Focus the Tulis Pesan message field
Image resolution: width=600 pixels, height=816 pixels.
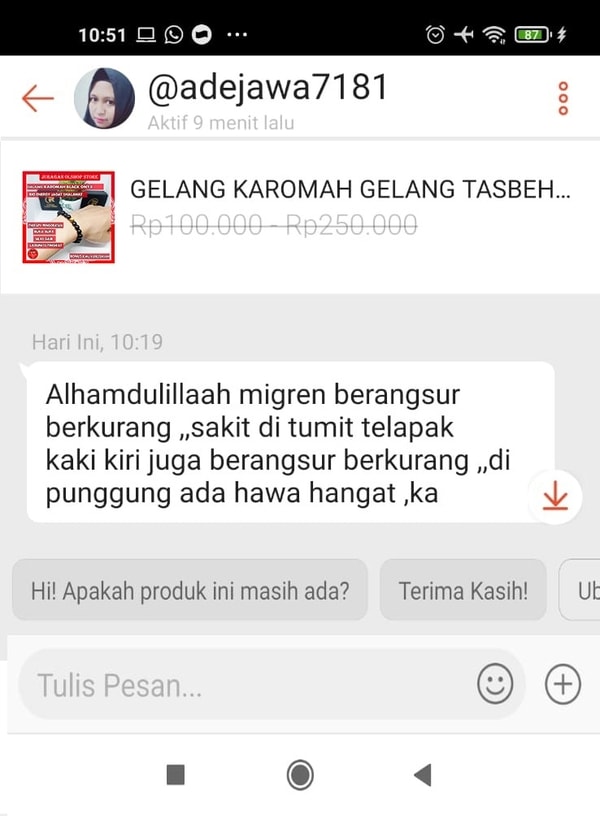pos(240,685)
